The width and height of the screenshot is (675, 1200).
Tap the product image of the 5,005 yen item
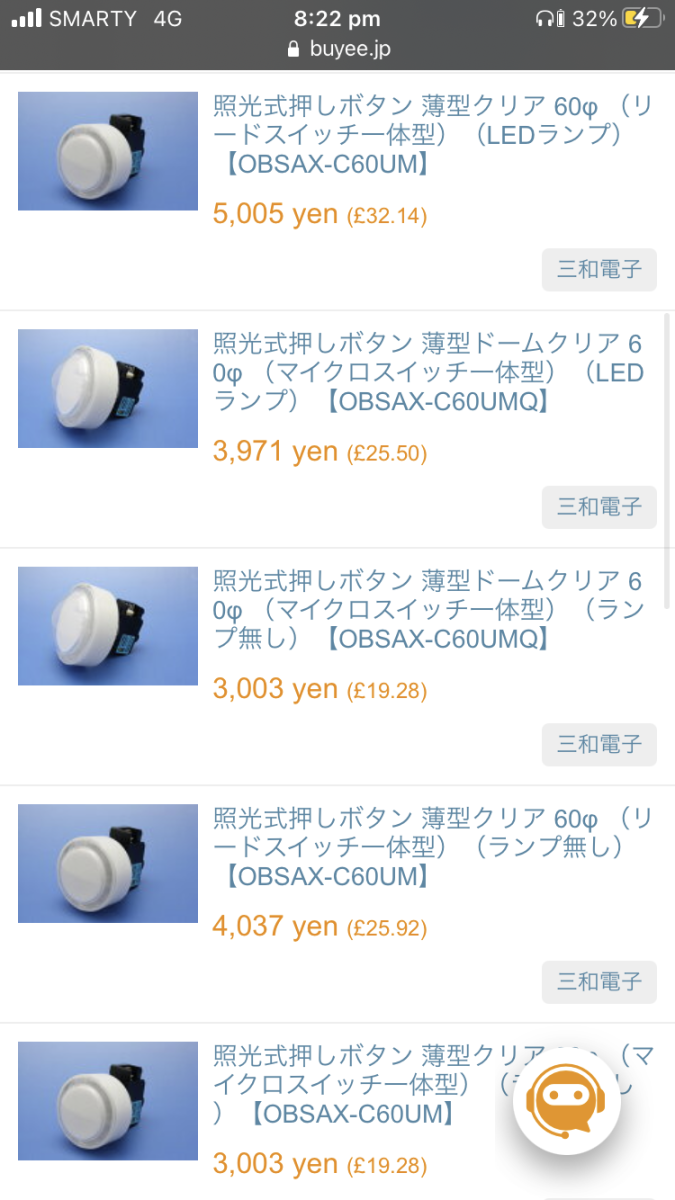click(108, 151)
